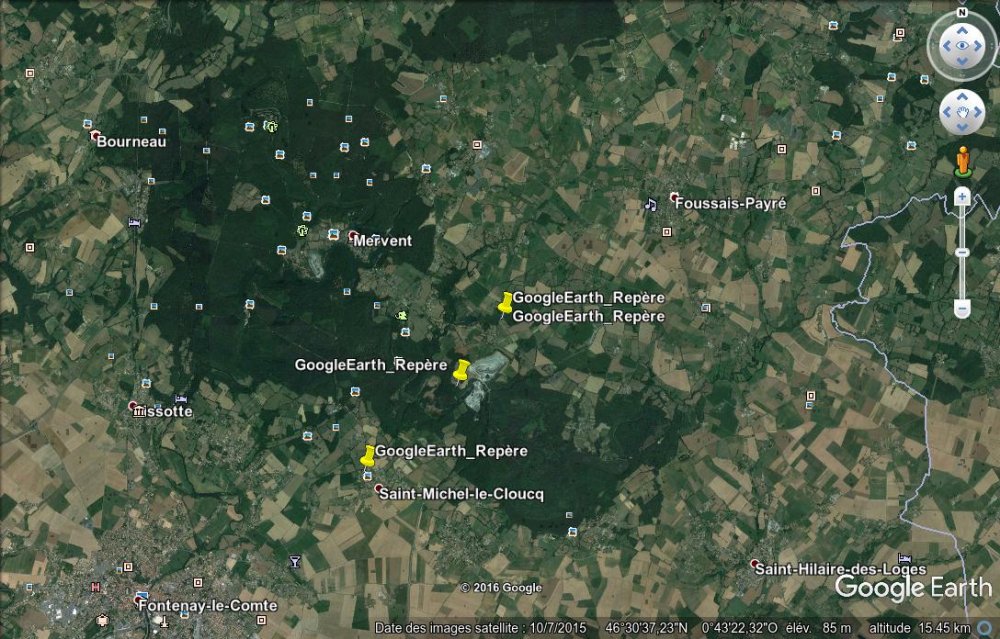Screen dimensions: 1000x639
Task: Select the orange Street View pegman
Action: (x=962, y=161)
